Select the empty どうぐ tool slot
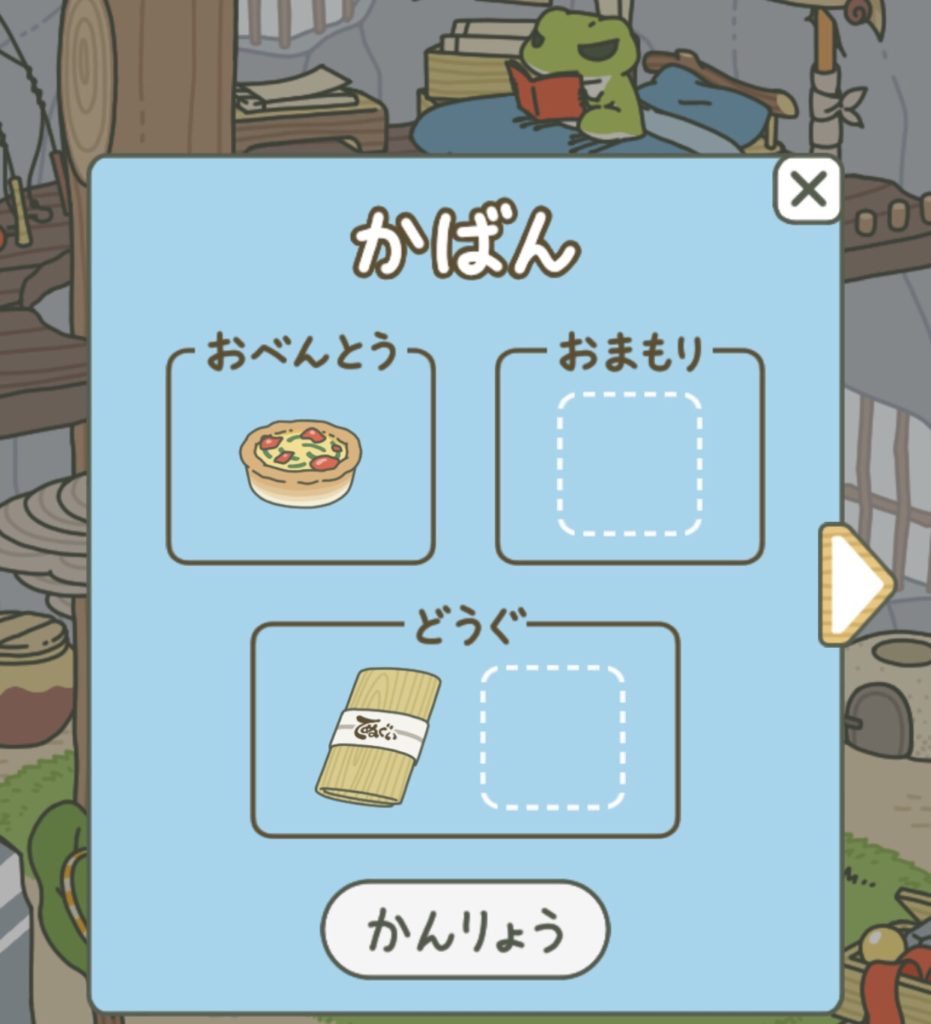Viewport: 931px width, 1024px height. (x=553, y=737)
